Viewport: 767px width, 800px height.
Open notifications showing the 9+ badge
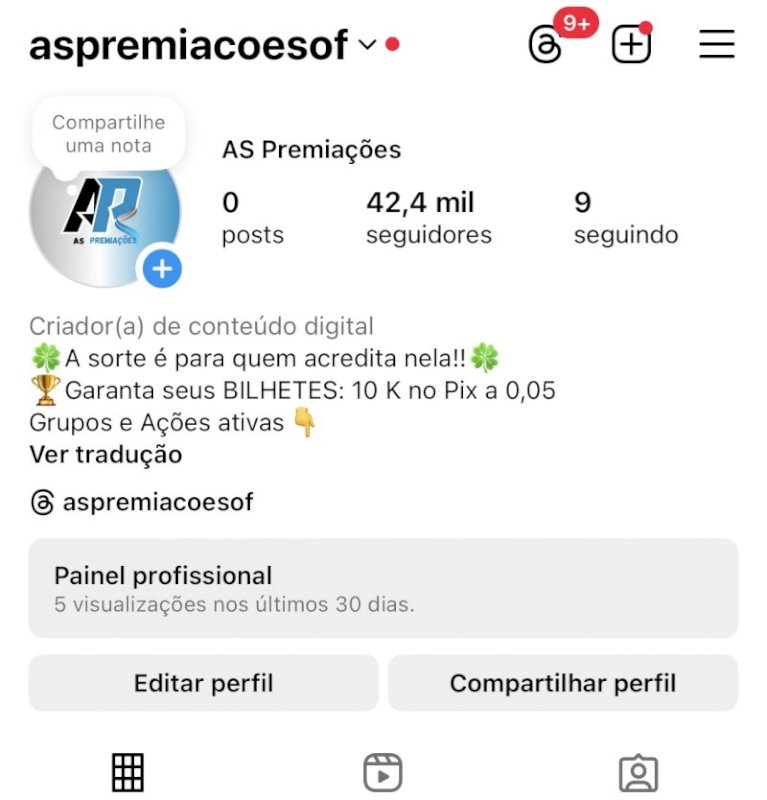click(x=575, y=25)
